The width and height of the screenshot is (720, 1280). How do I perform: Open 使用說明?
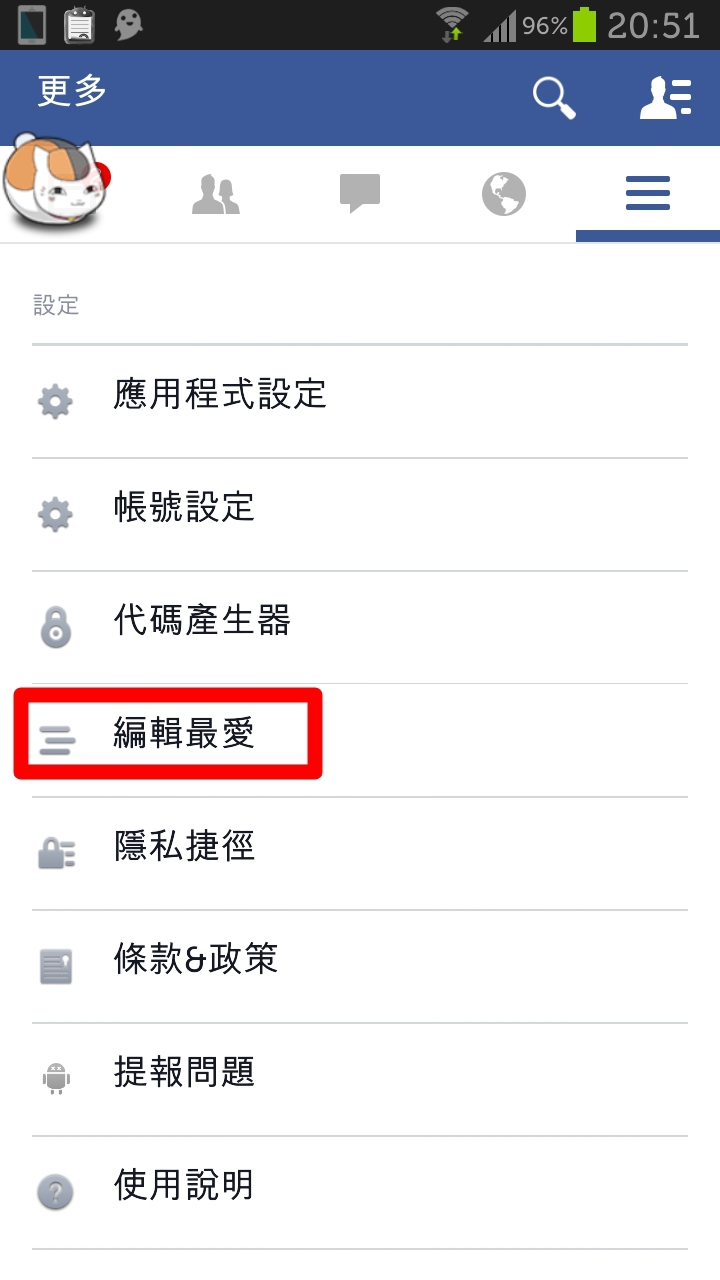click(360, 1193)
